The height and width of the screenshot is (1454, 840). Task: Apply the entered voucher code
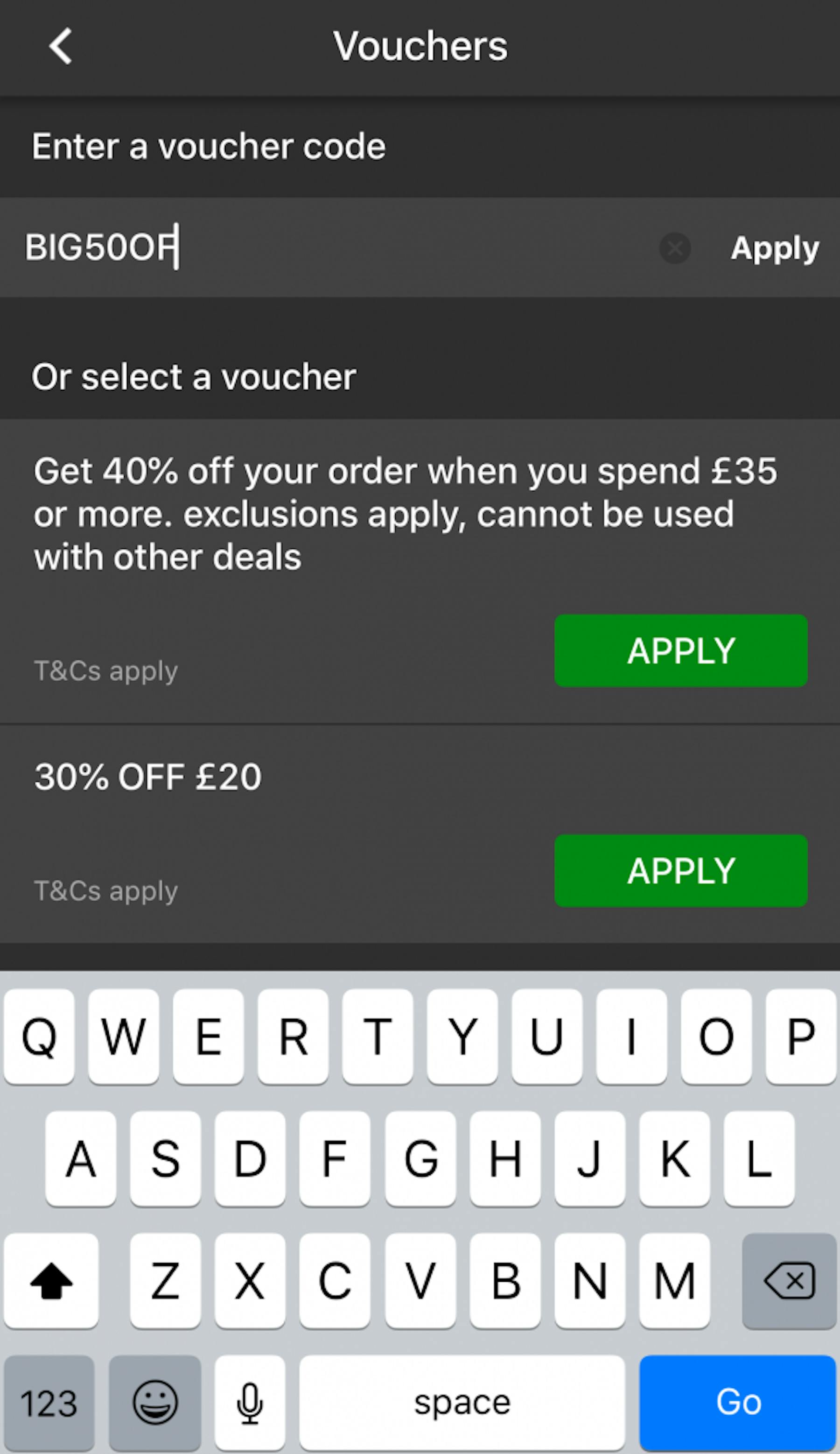pos(774,249)
